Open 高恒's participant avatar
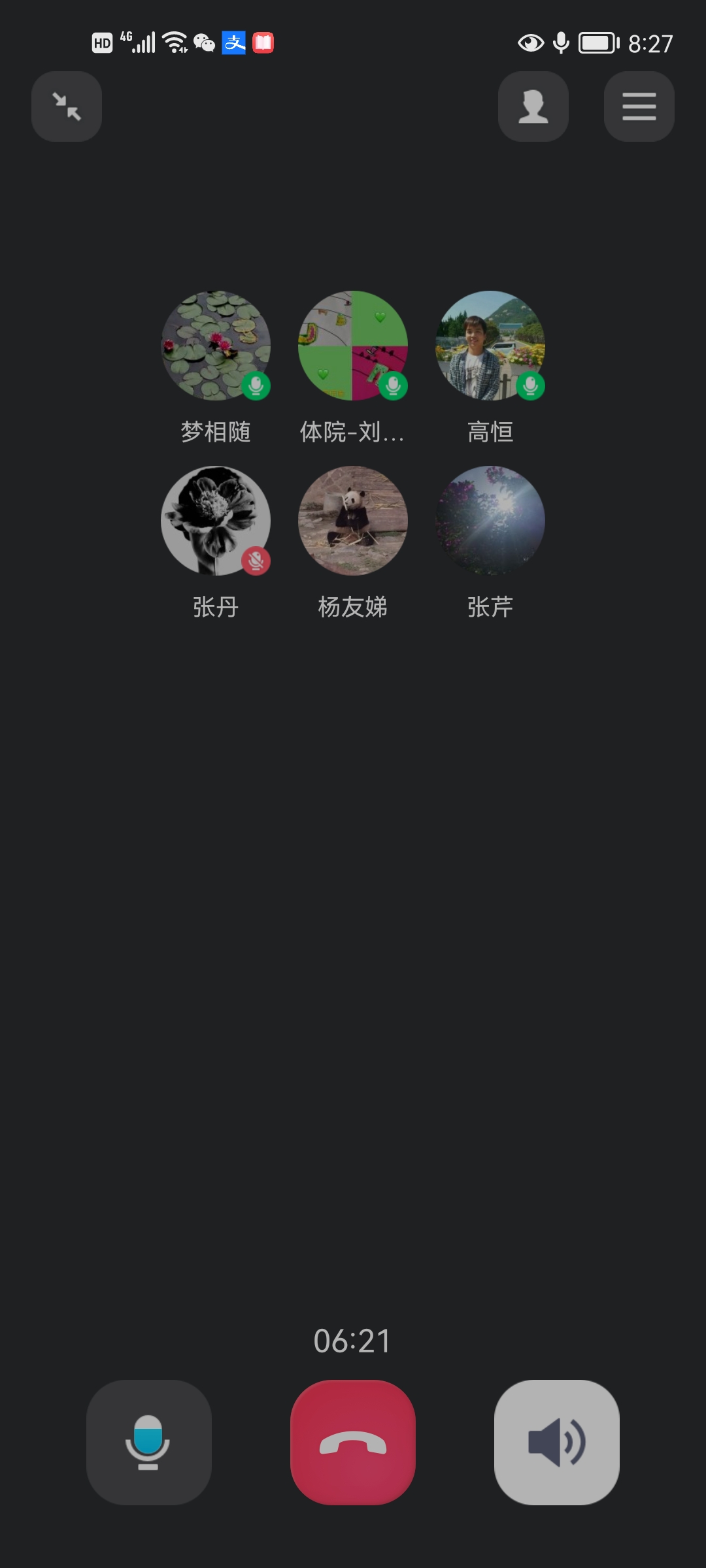706x1568 pixels. 490,346
